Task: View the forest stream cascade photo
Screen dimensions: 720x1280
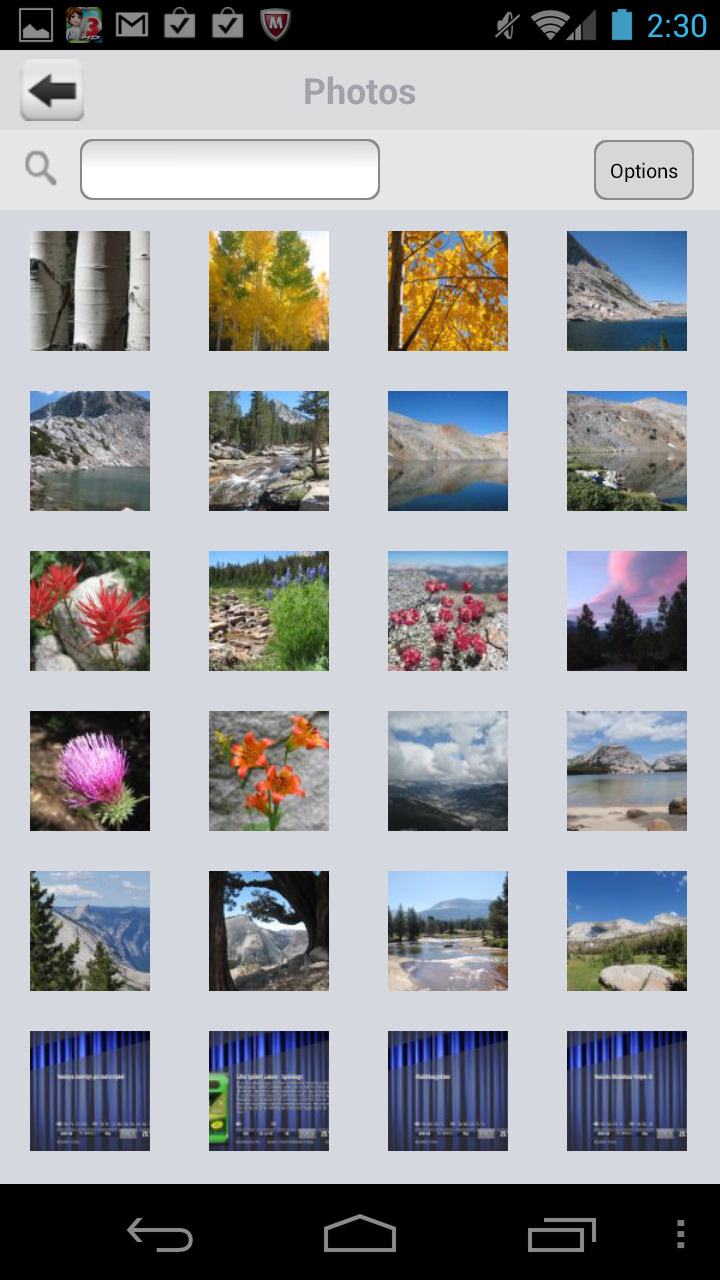Action: point(269,451)
